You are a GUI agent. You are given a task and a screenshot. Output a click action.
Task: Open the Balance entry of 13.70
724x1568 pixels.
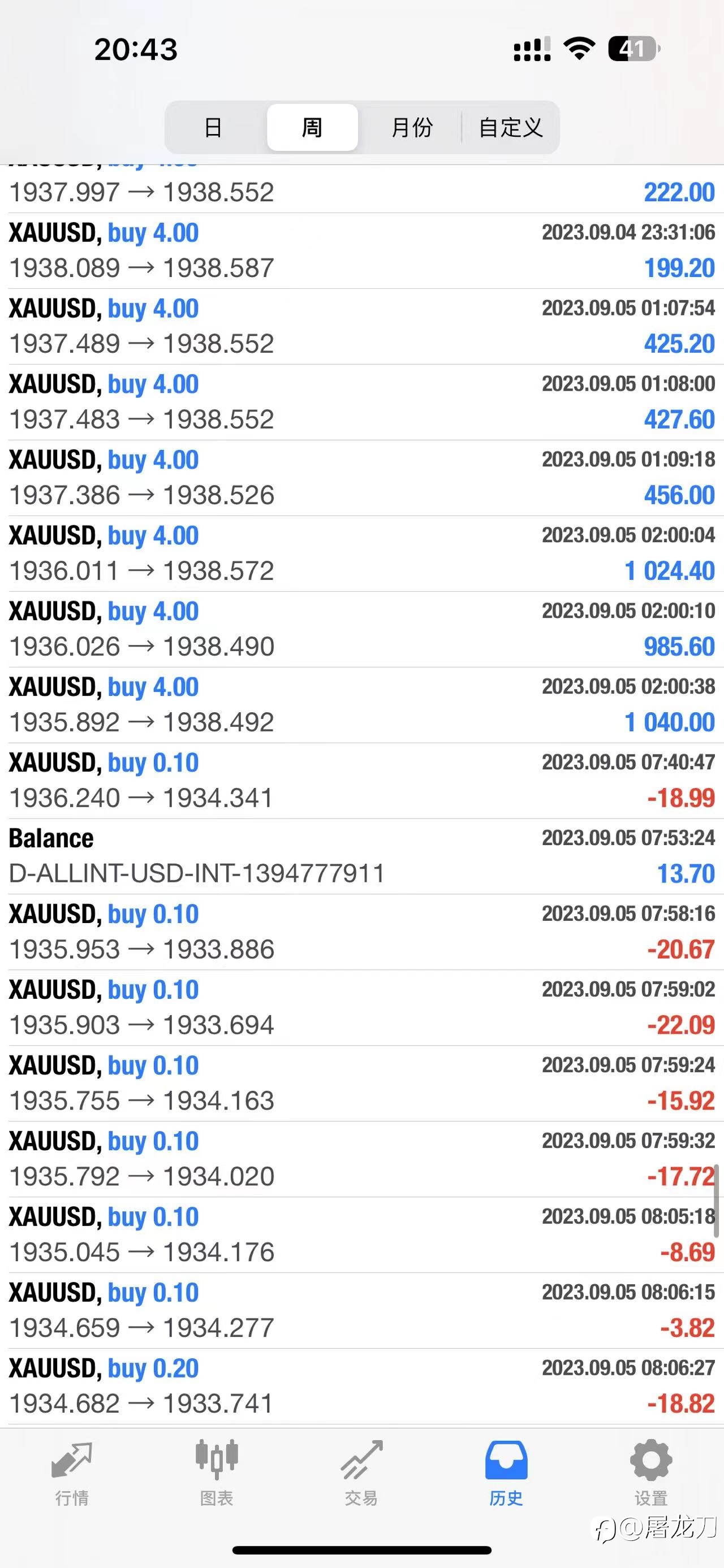point(361,856)
